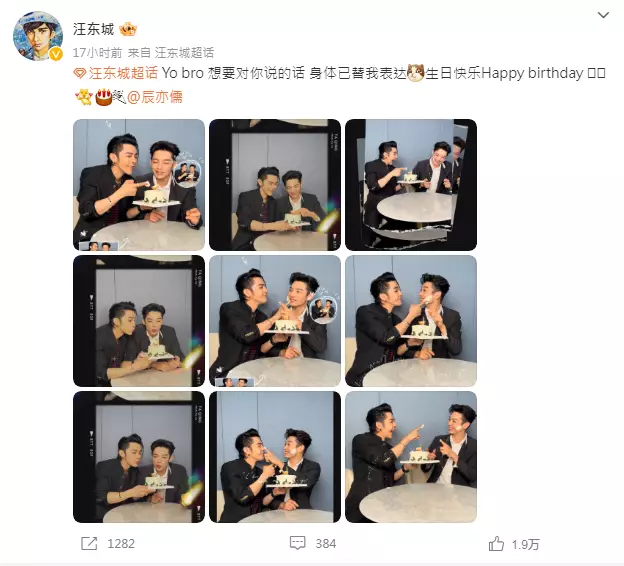The image size is (624, 566).
Task: Repost this post with 1282 shares
Action: click(x=108, y=543)
